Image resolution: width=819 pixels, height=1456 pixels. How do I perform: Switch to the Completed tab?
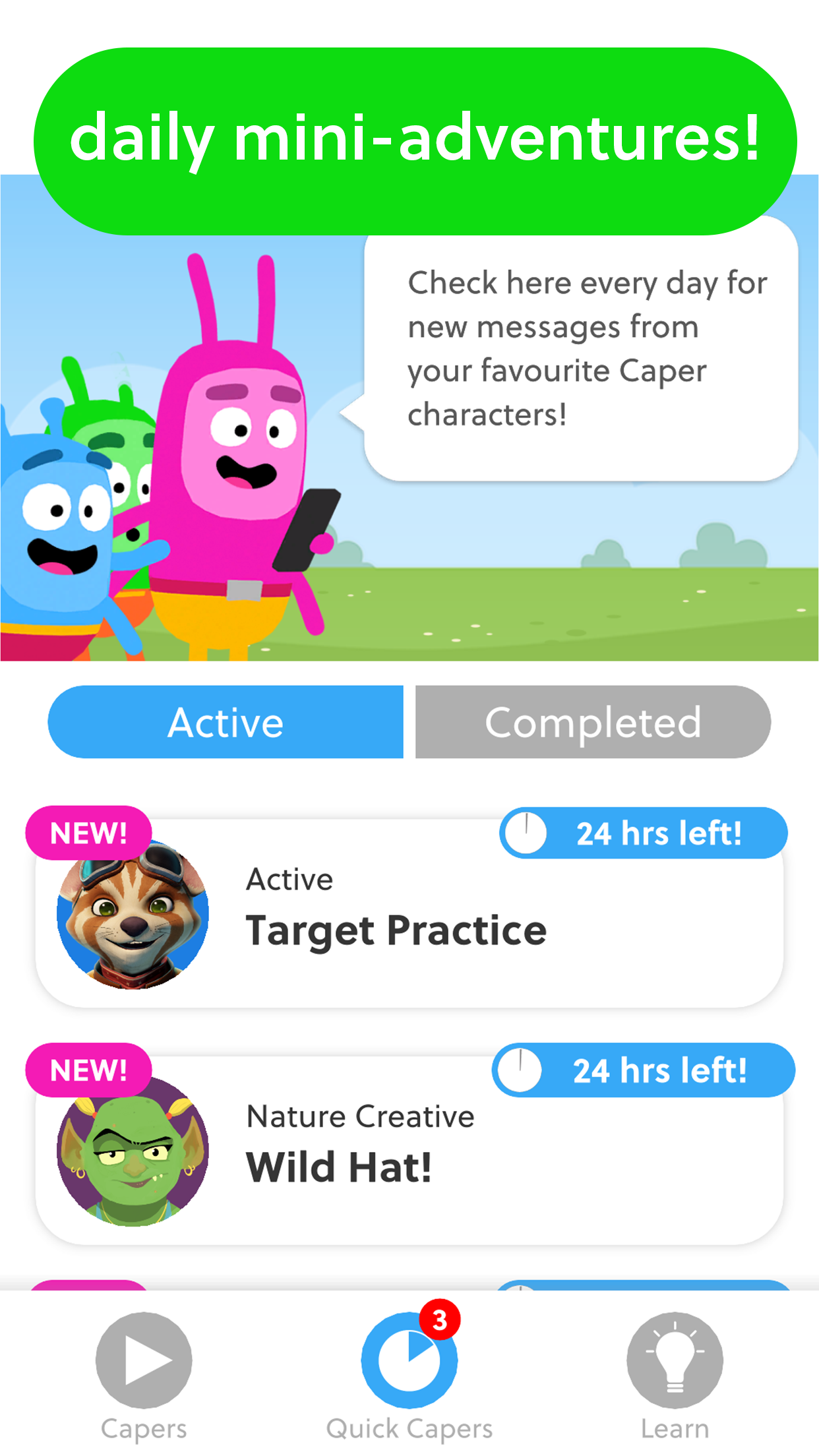pos(593,722)
